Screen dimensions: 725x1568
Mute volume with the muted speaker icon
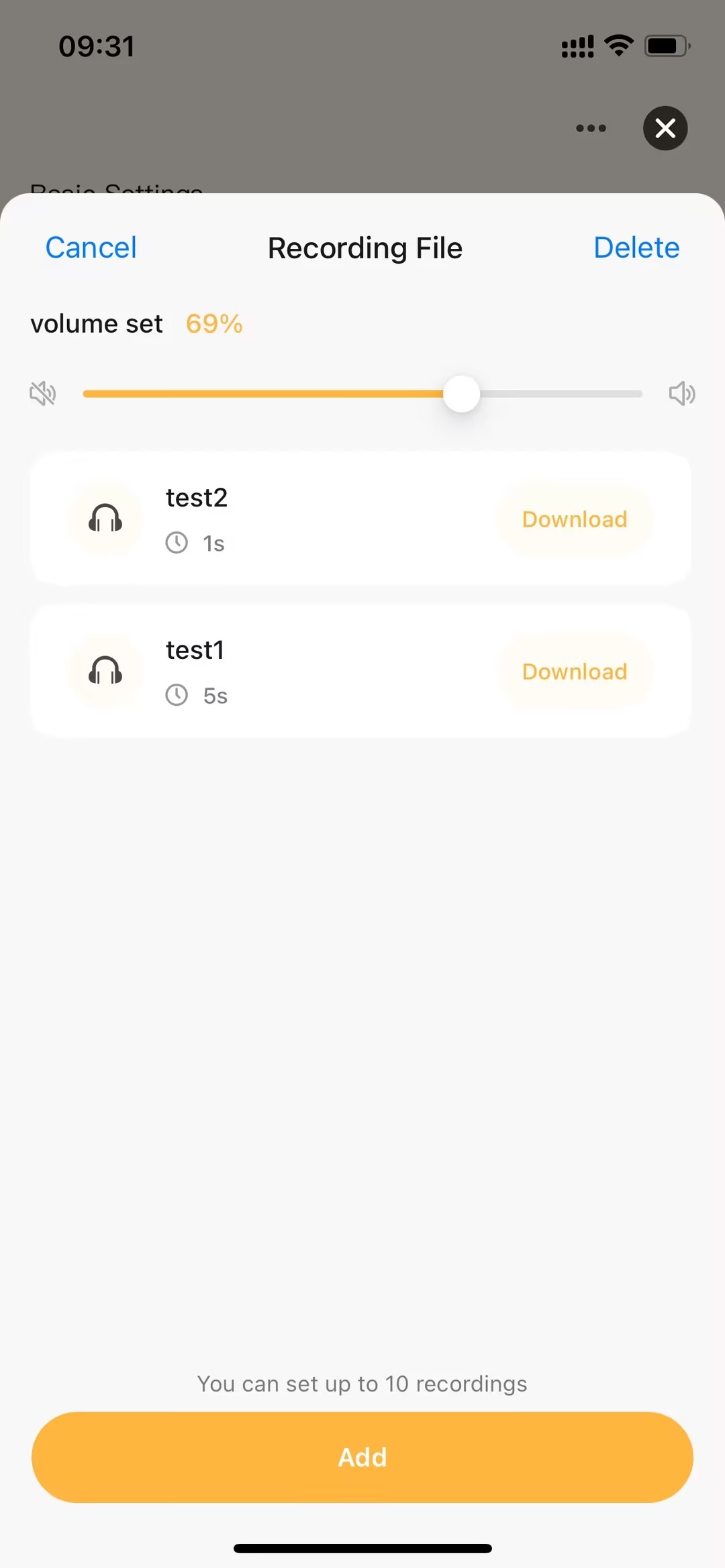pos(43,394)
